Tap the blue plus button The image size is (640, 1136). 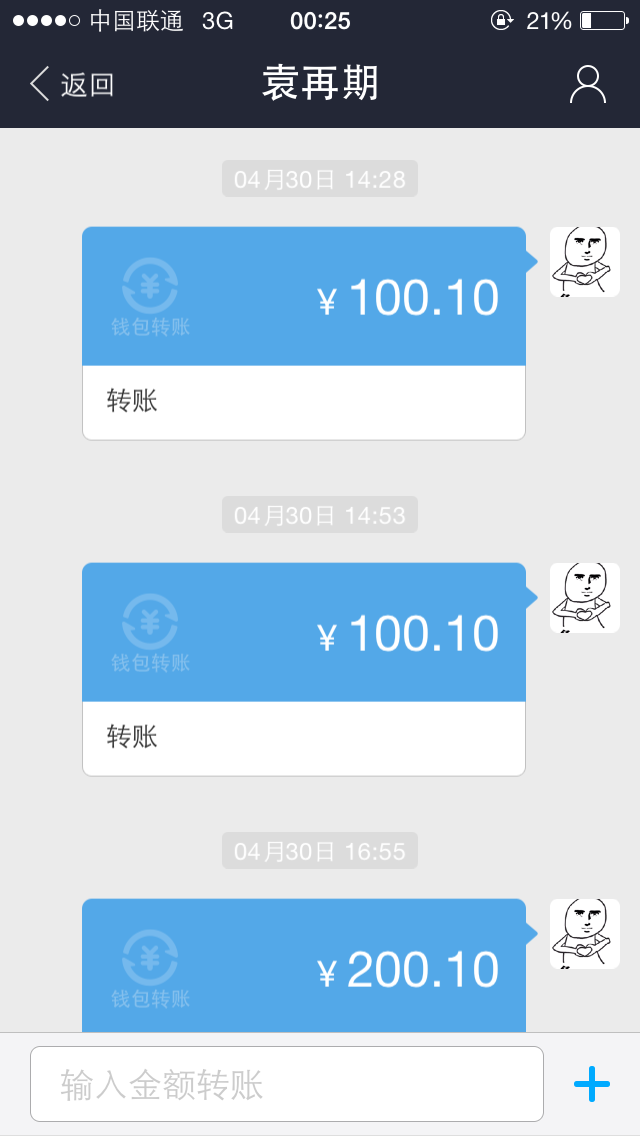(x=591, y=1084)
